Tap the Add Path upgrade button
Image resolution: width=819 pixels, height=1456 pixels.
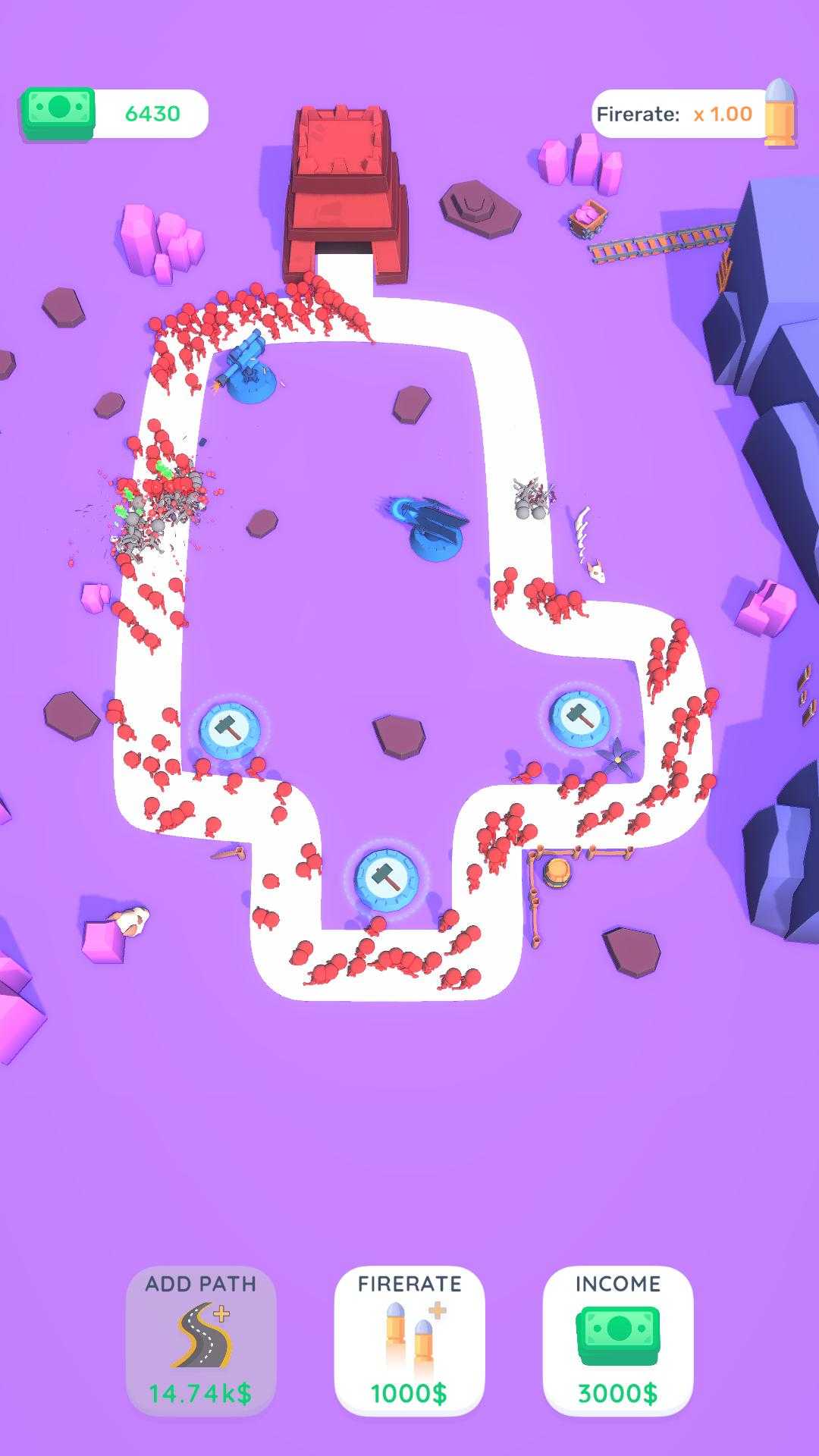(x=201, y=1341)
